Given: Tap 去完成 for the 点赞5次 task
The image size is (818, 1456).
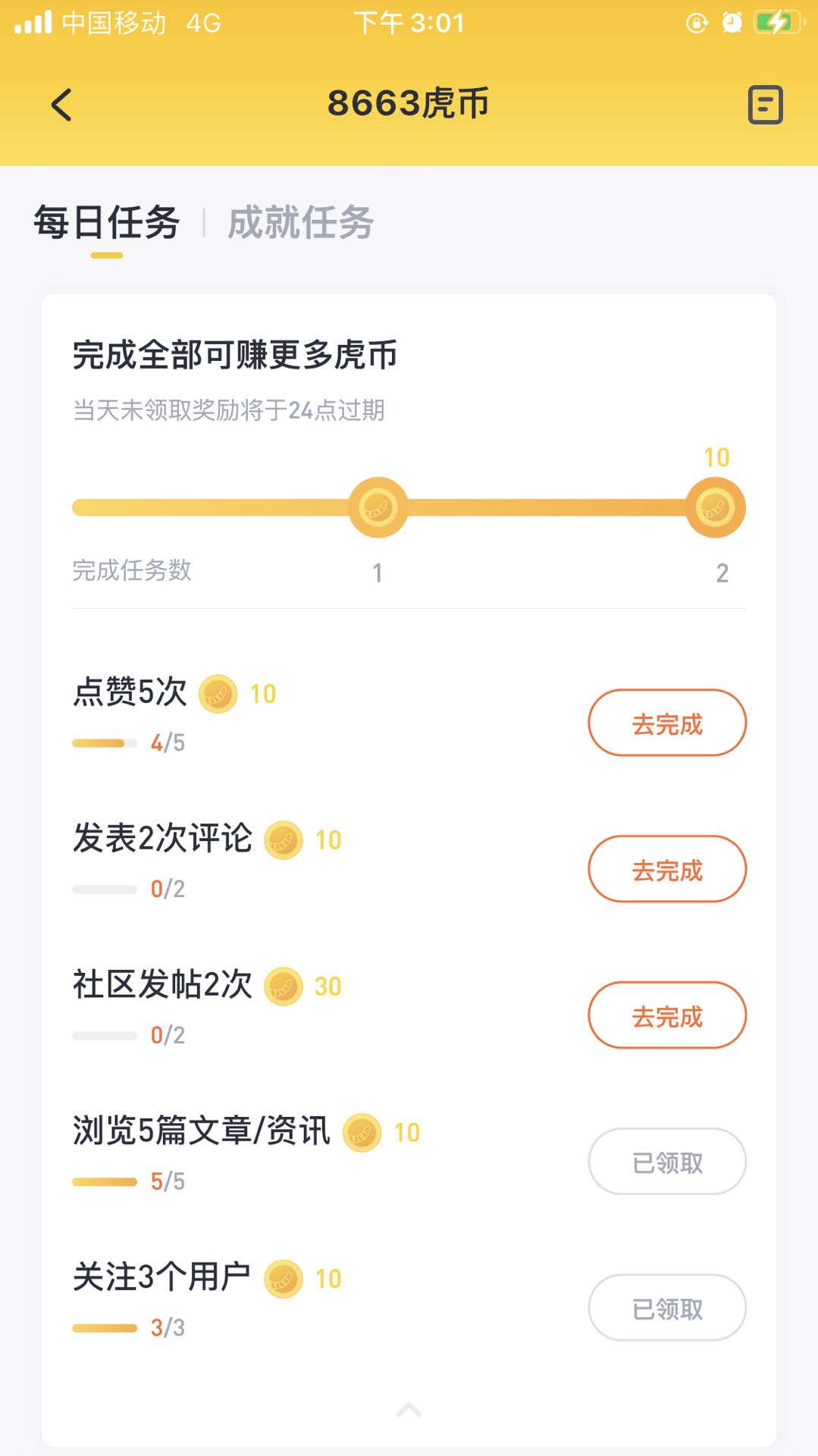Looking at the screenshot, I should (667, 723).
